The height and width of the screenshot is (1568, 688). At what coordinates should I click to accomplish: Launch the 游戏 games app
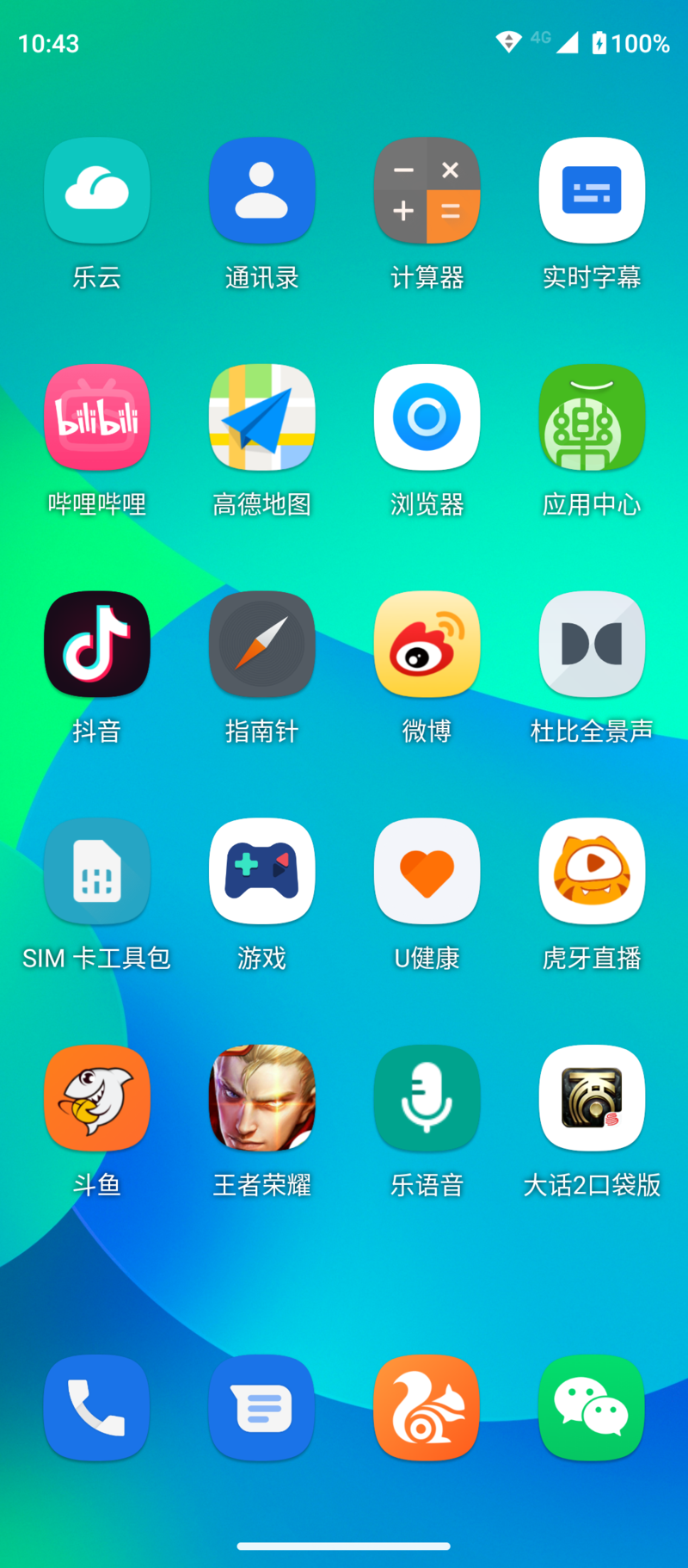pyautogui.click(x=261, y=872)
